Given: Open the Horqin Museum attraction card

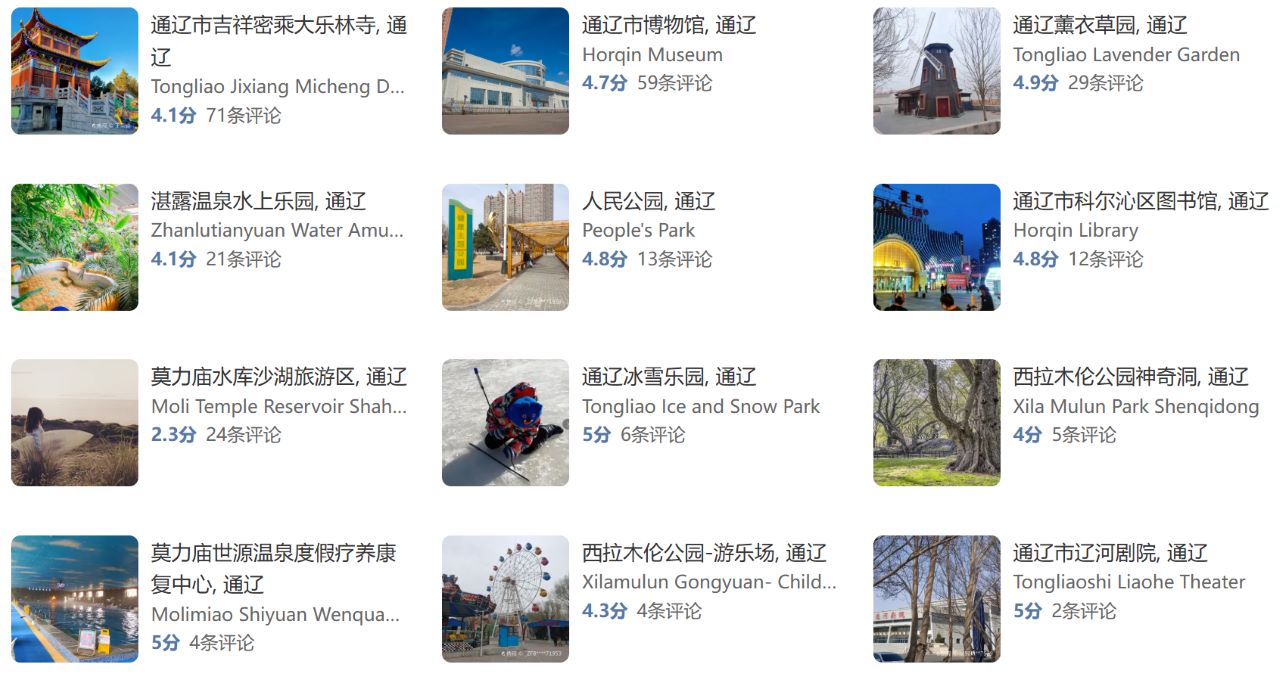Looking at the screenshot, I should coord(668,25).
